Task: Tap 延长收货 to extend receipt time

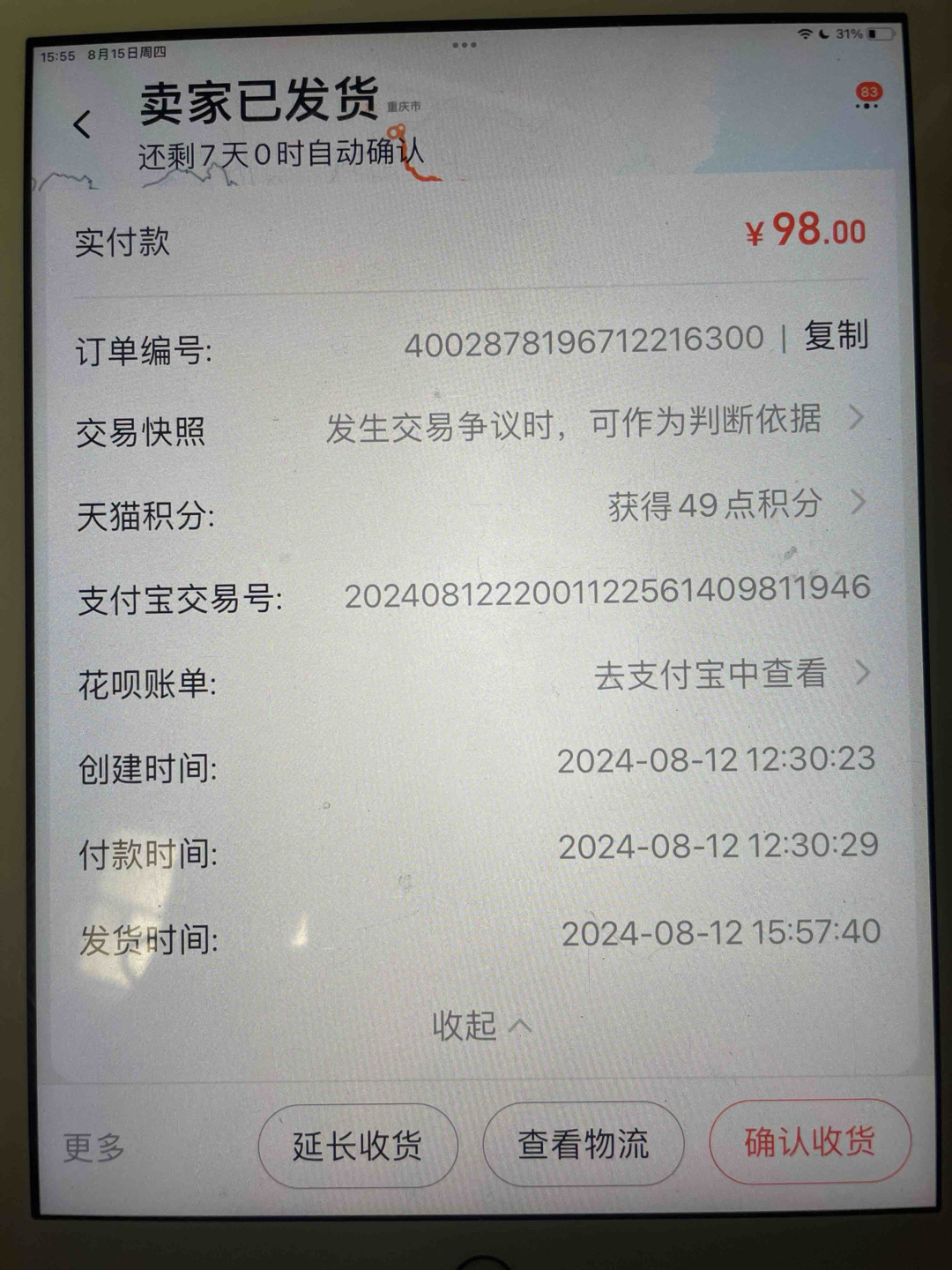Action: [357, 1146]
